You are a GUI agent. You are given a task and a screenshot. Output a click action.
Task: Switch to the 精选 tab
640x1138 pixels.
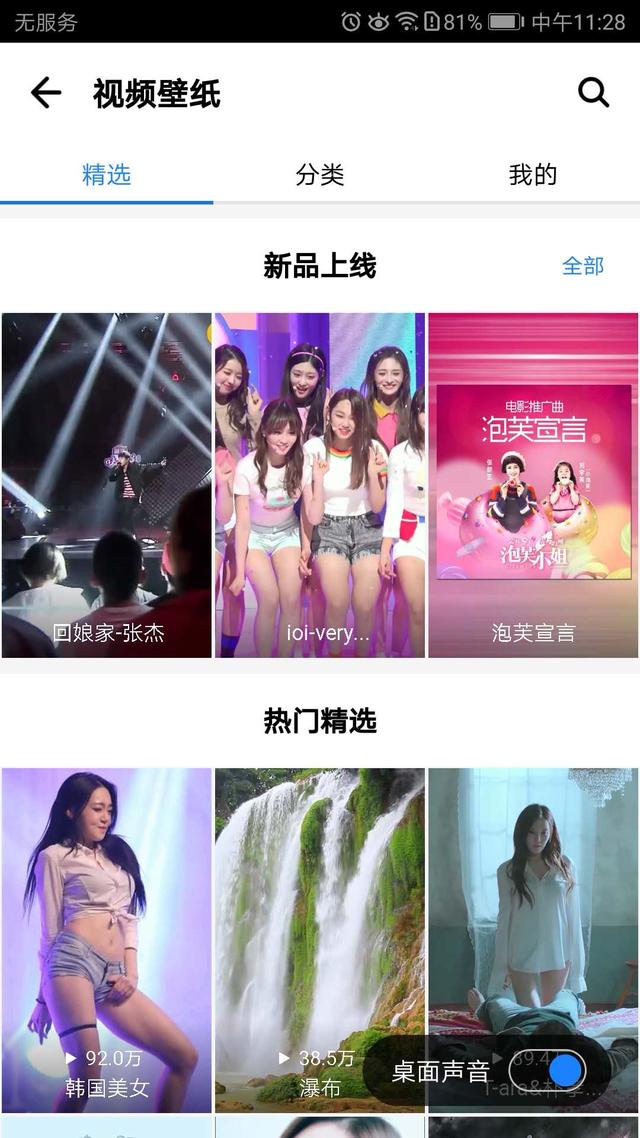point(106,175)
